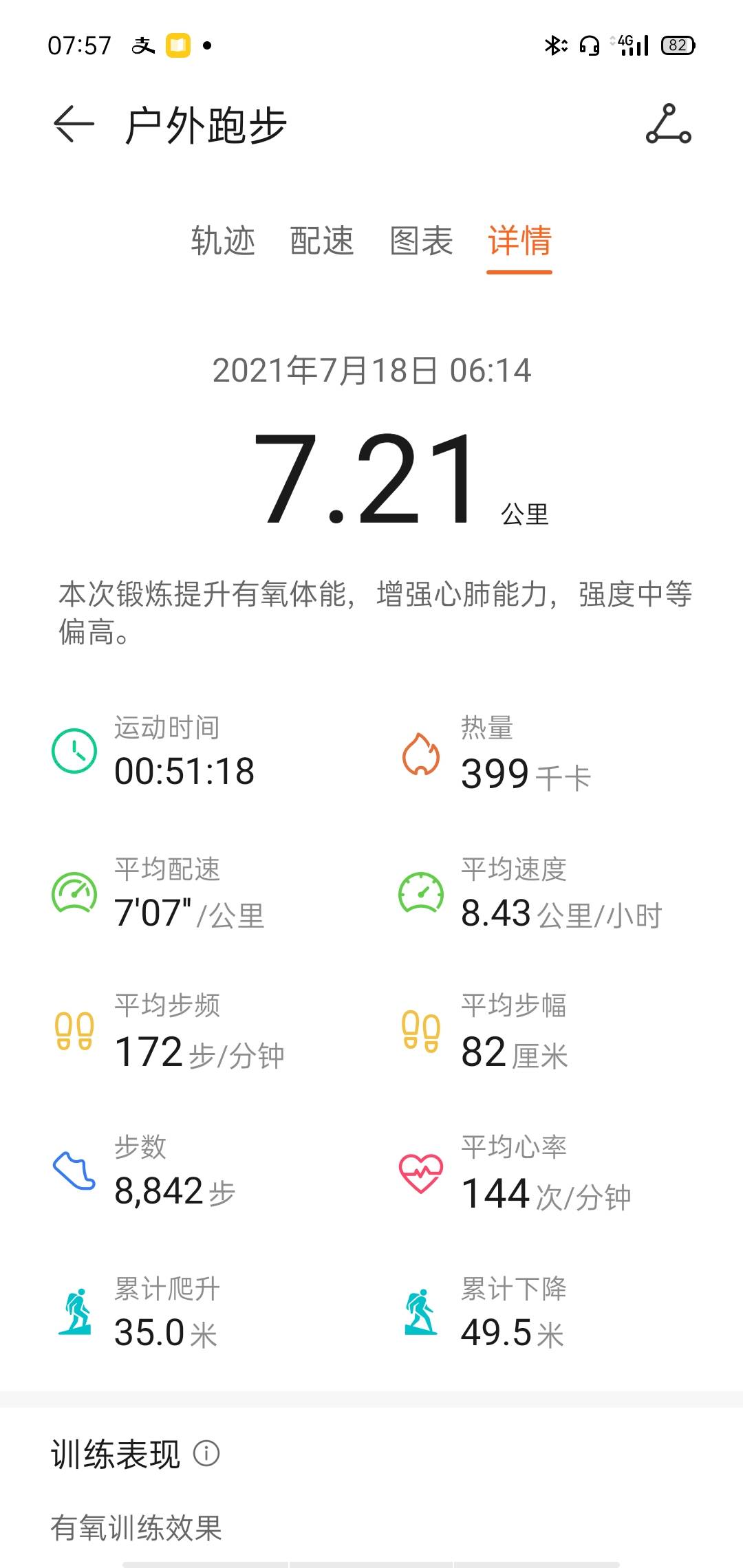Select the blue shoe icon for 步数
Screen dimensions: 743x1568
click(x=73, y=1169)
